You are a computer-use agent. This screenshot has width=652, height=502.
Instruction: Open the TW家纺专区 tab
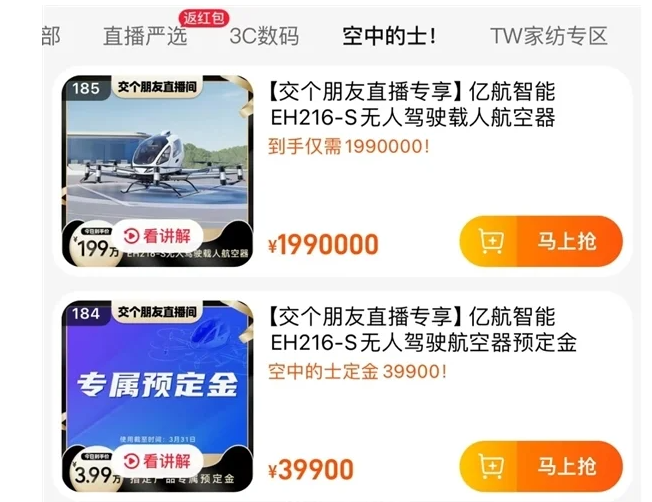(x=548, y=37)
